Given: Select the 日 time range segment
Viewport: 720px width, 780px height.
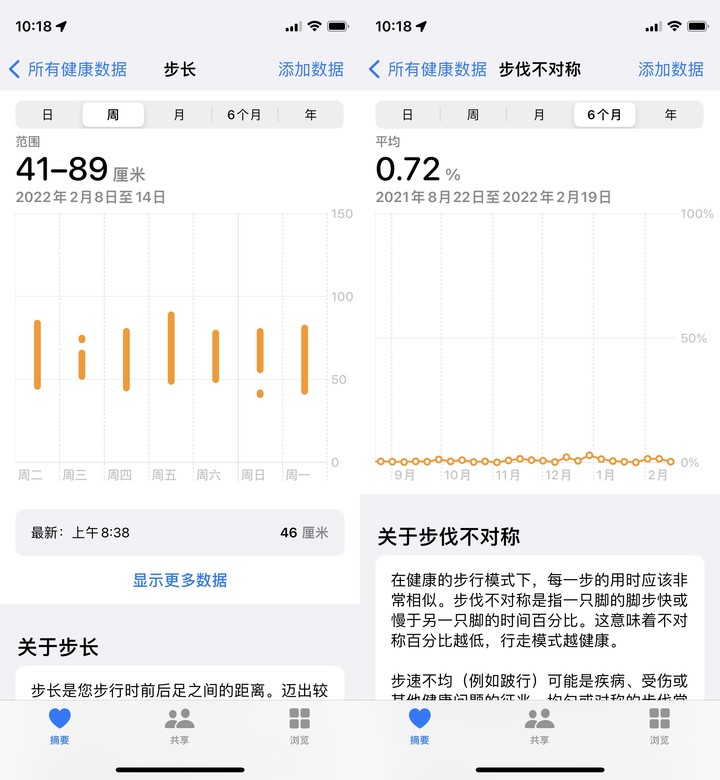Looking at the screenshot, I should [x=46, y=114].
